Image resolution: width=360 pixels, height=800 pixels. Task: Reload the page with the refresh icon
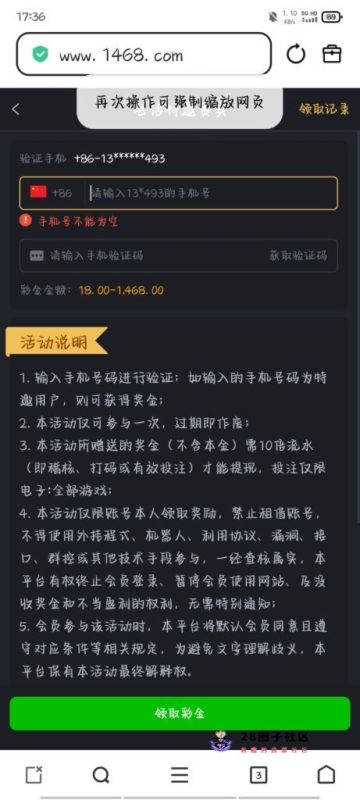pos(296,55)
